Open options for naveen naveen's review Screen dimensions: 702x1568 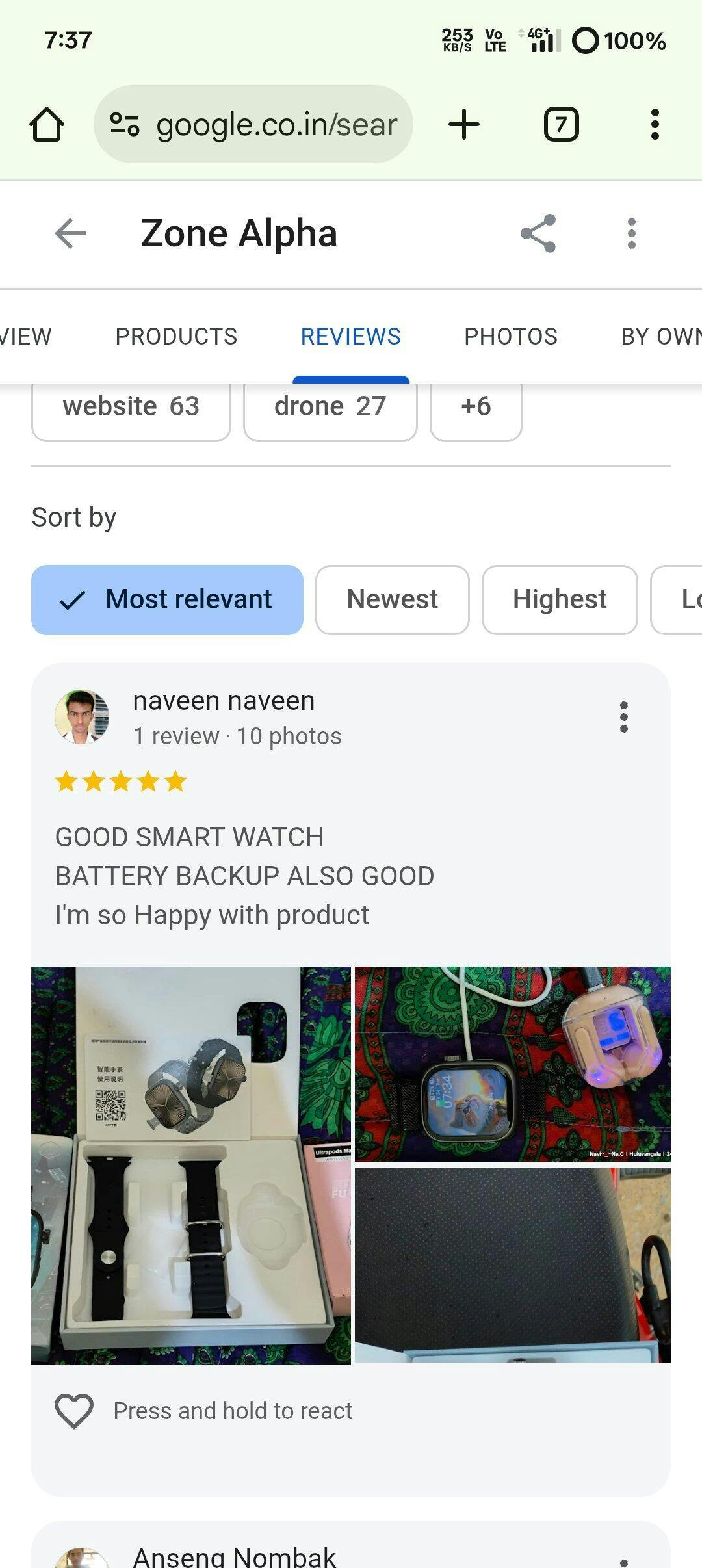pos(624,717)
